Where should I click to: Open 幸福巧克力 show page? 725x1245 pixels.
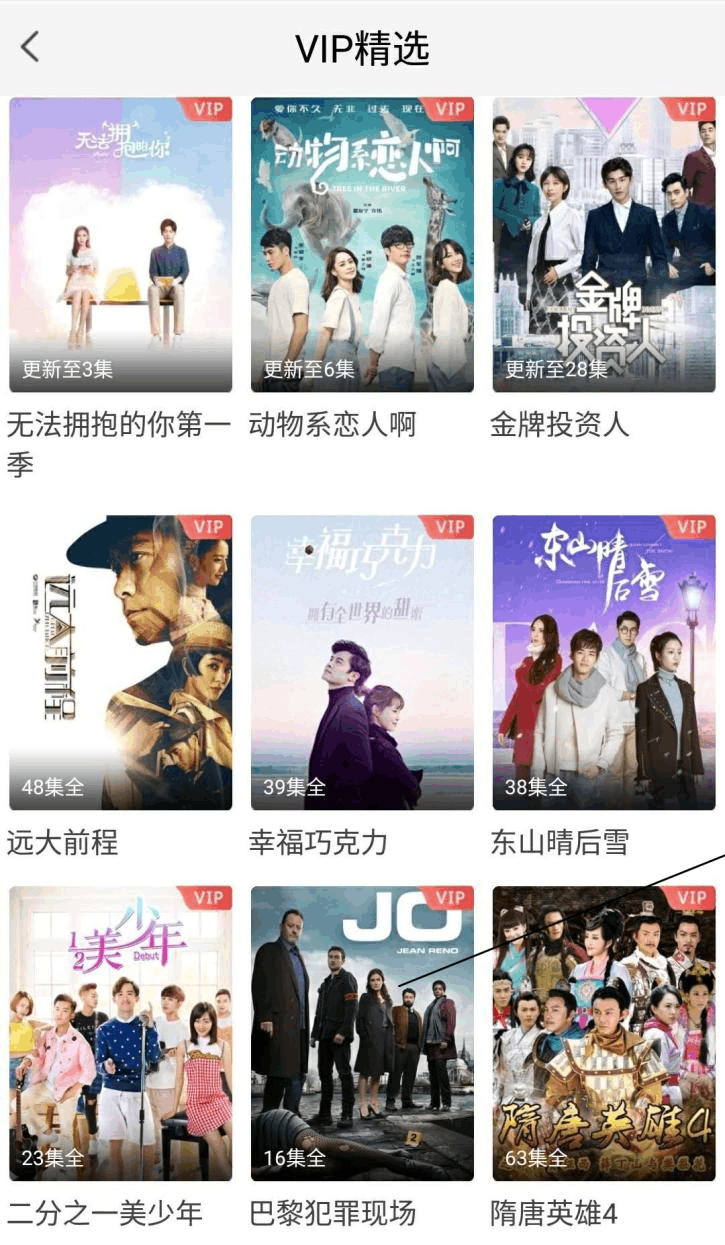[362, 662]
